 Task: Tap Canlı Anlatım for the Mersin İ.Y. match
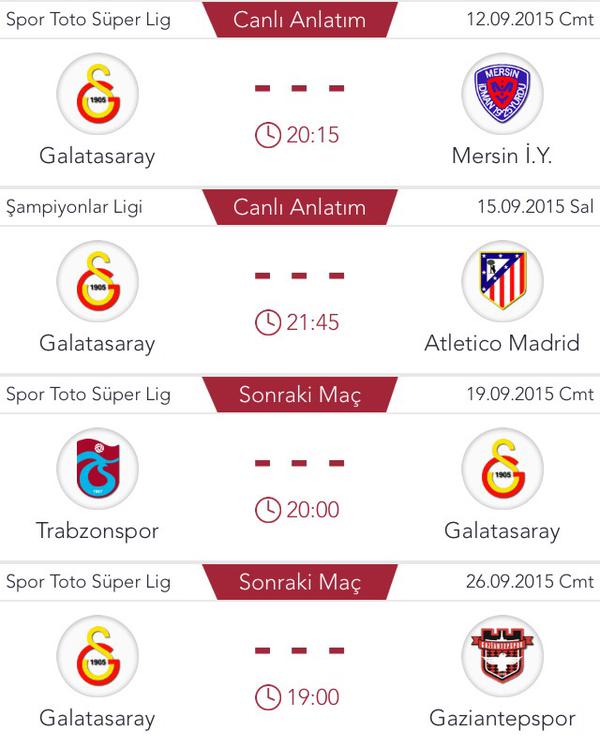299,19
